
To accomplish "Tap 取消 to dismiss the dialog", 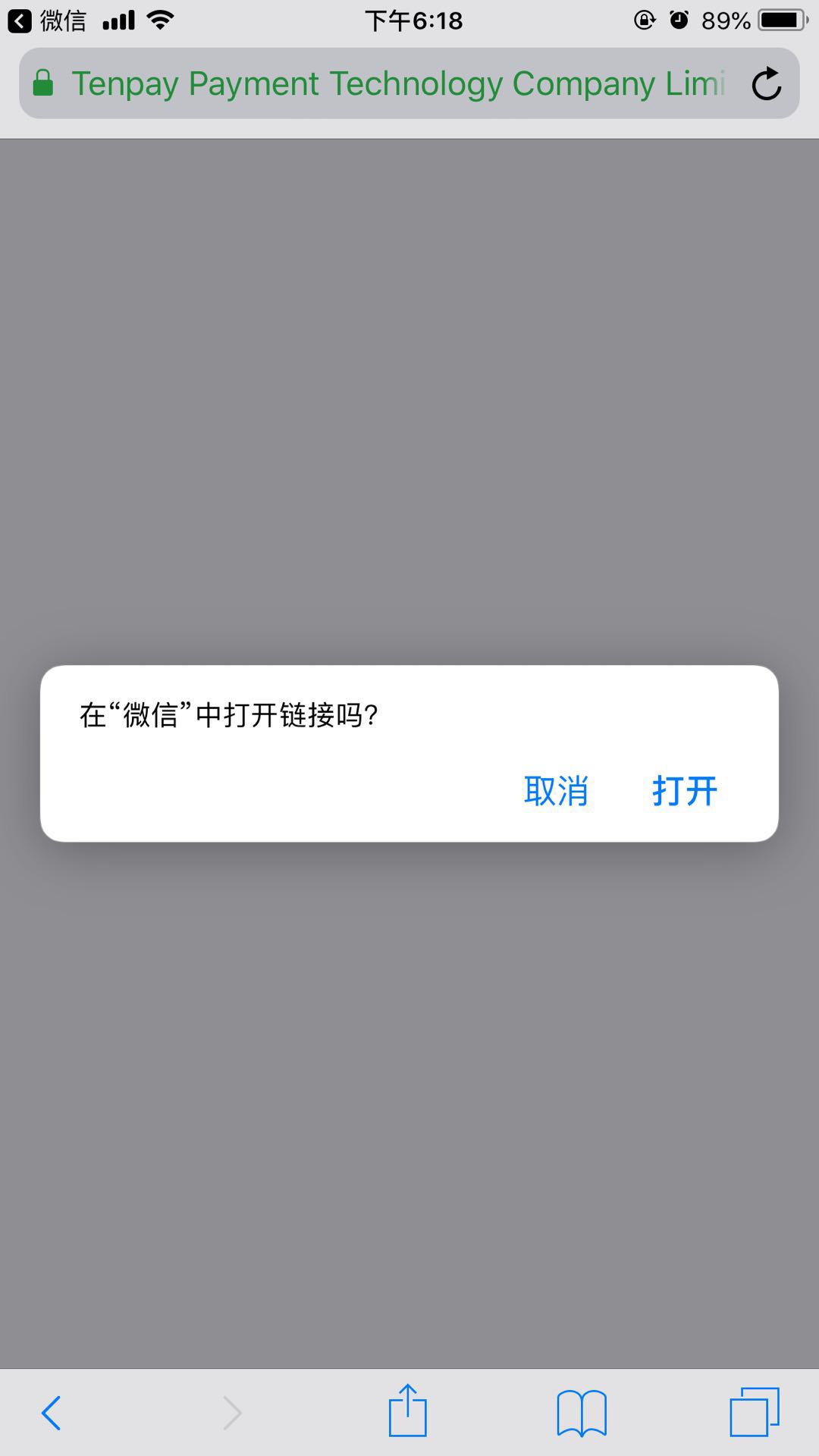I will 556,791.
